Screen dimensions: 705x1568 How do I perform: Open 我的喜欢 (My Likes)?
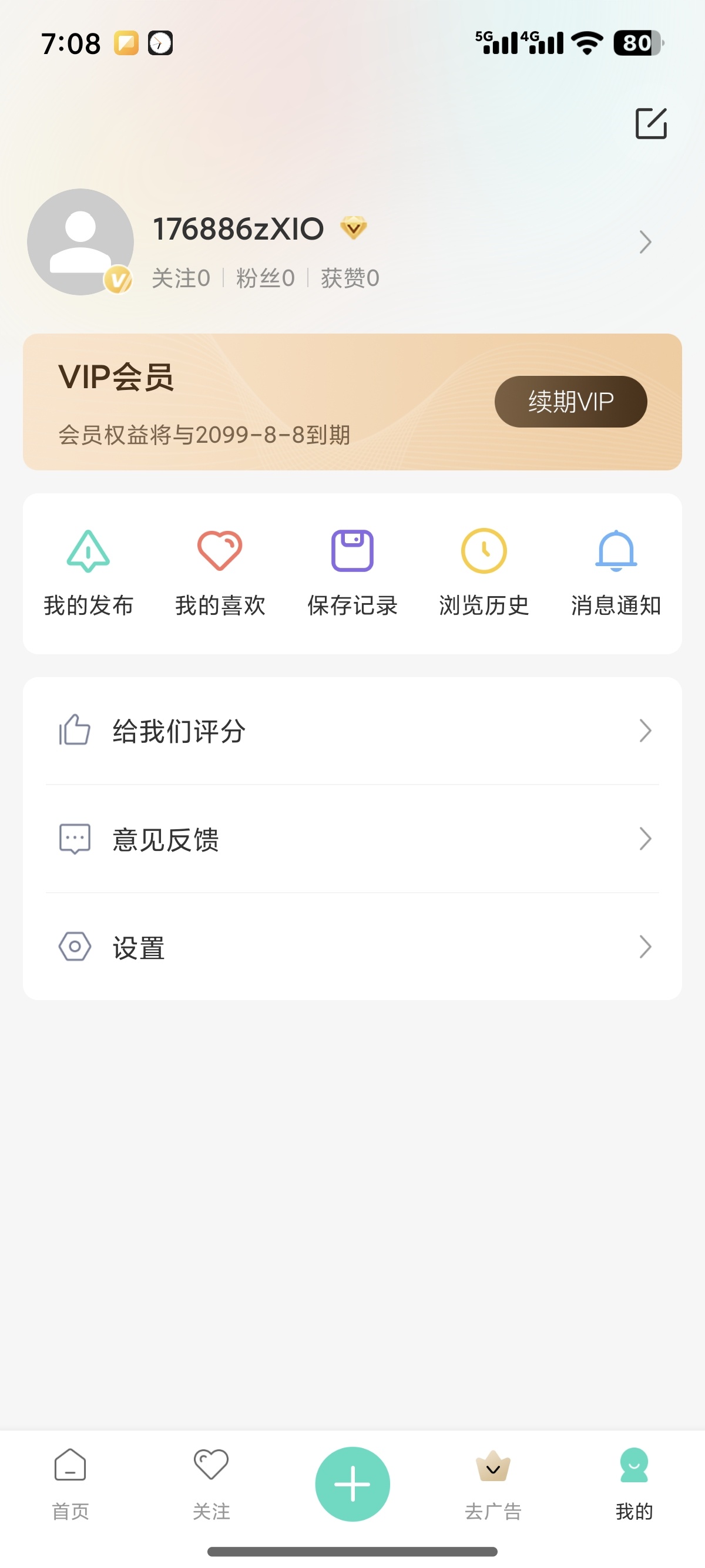220,572
